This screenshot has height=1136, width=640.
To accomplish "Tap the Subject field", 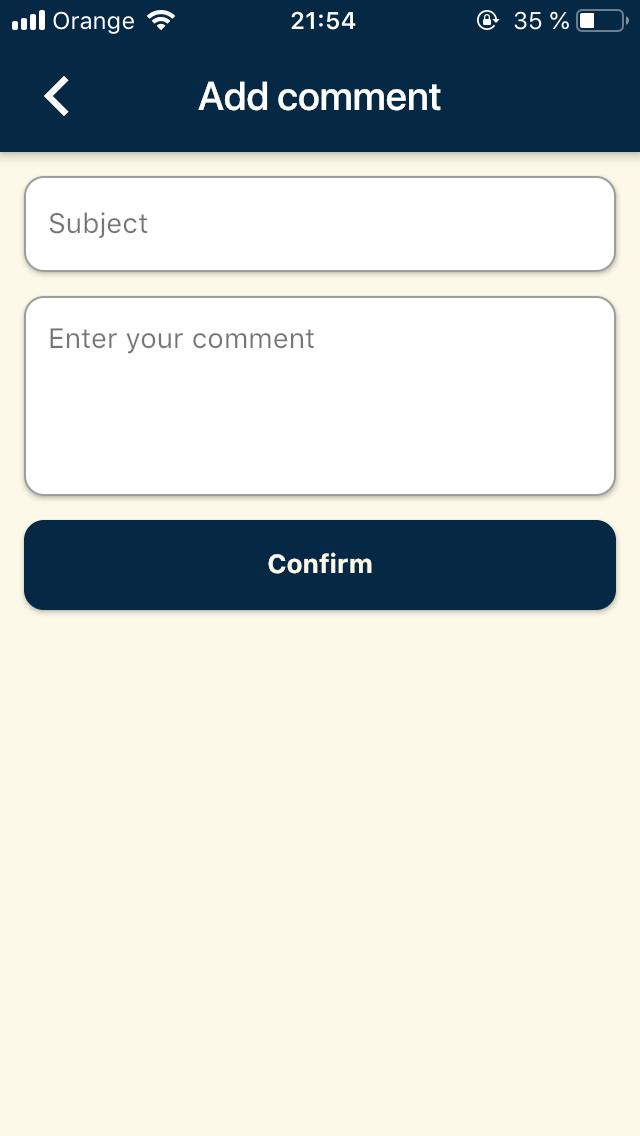I will click(320, 224).
